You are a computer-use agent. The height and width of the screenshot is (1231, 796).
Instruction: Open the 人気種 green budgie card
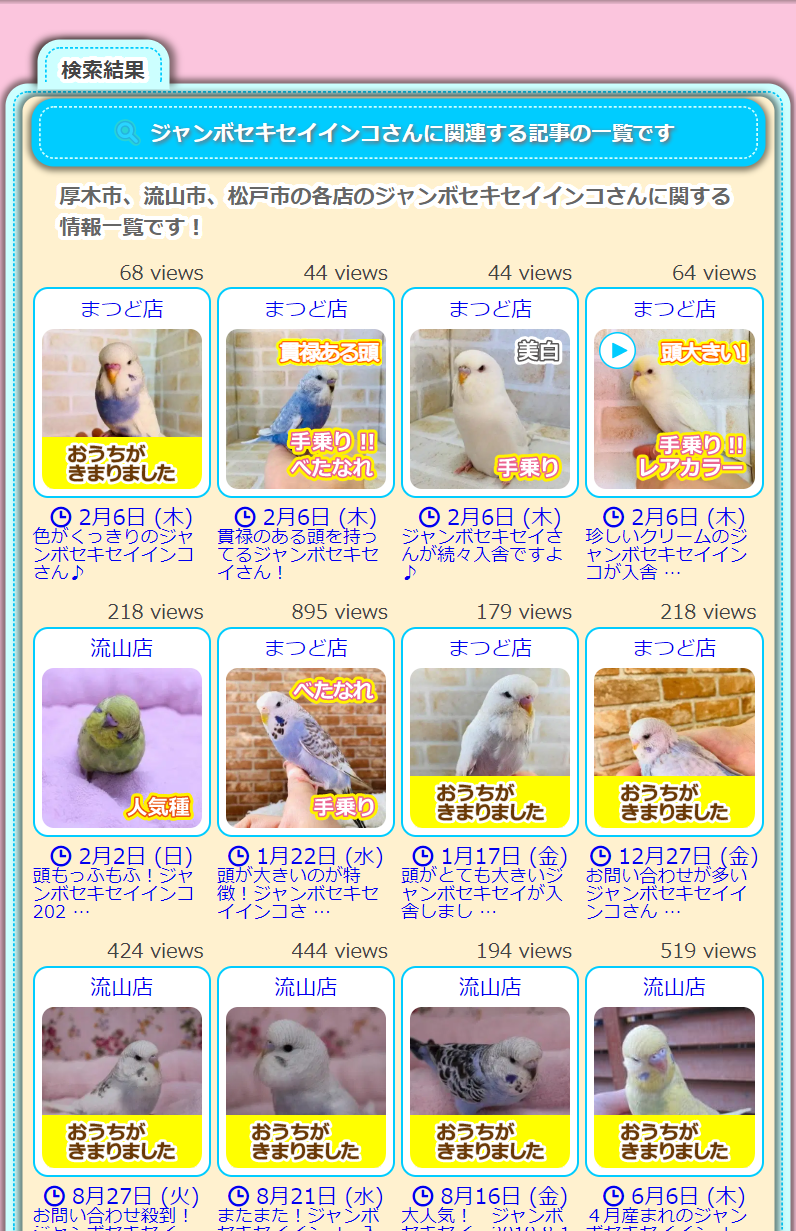point(122,747)
